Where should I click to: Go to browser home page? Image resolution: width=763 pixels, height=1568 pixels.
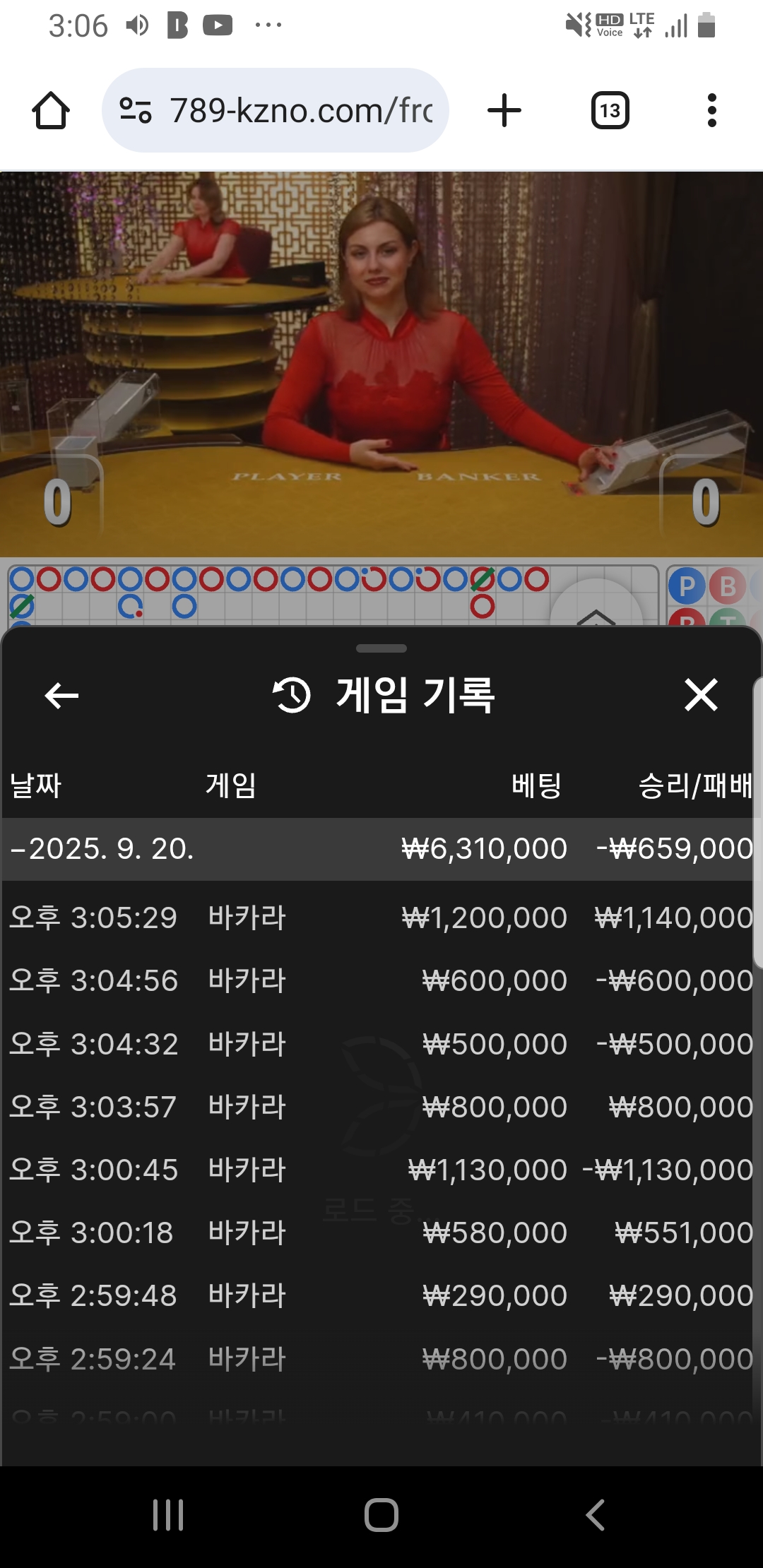coord(51,111)
